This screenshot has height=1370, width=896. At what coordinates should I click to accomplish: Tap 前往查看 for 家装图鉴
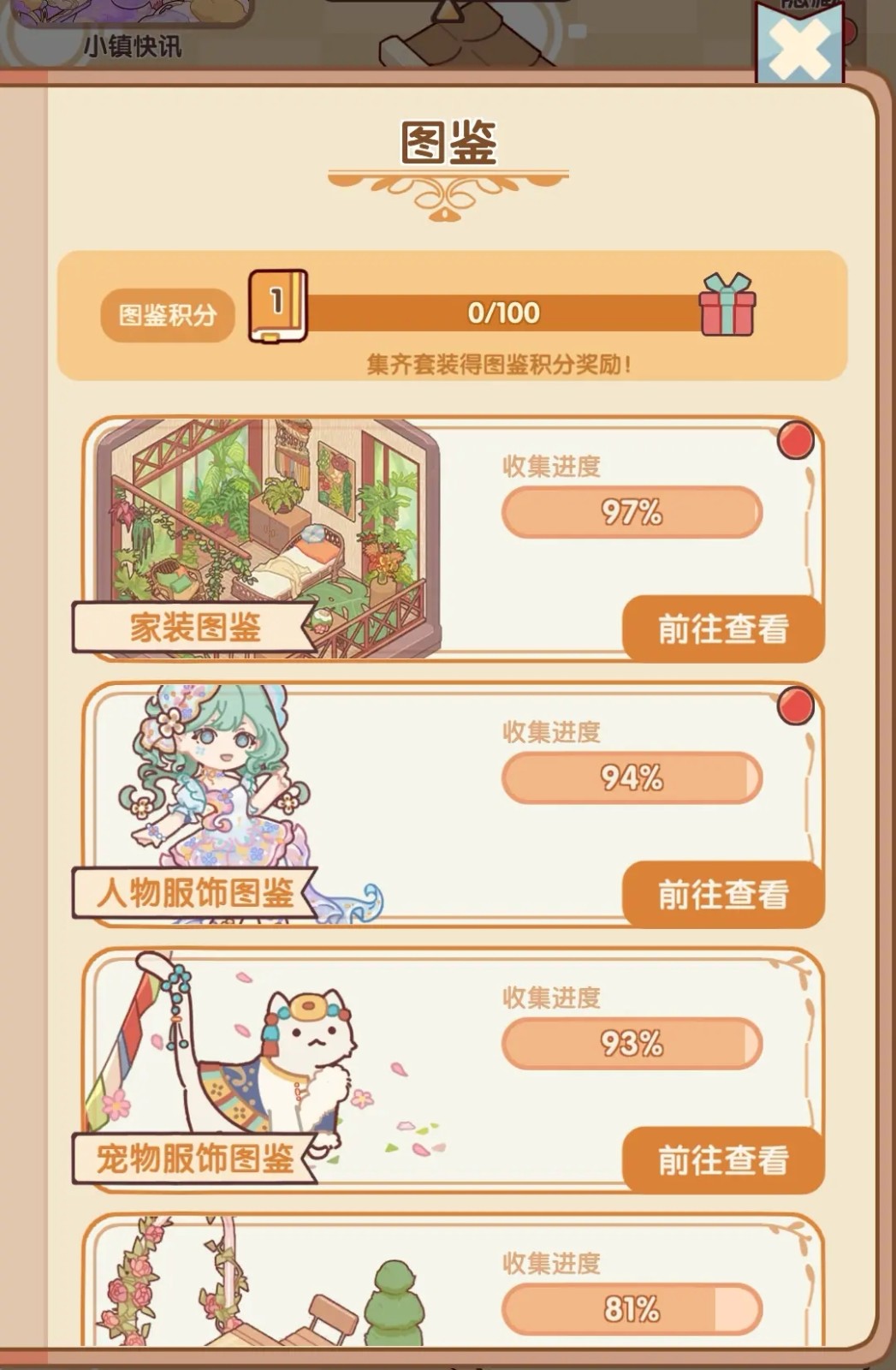pos(722,629)
